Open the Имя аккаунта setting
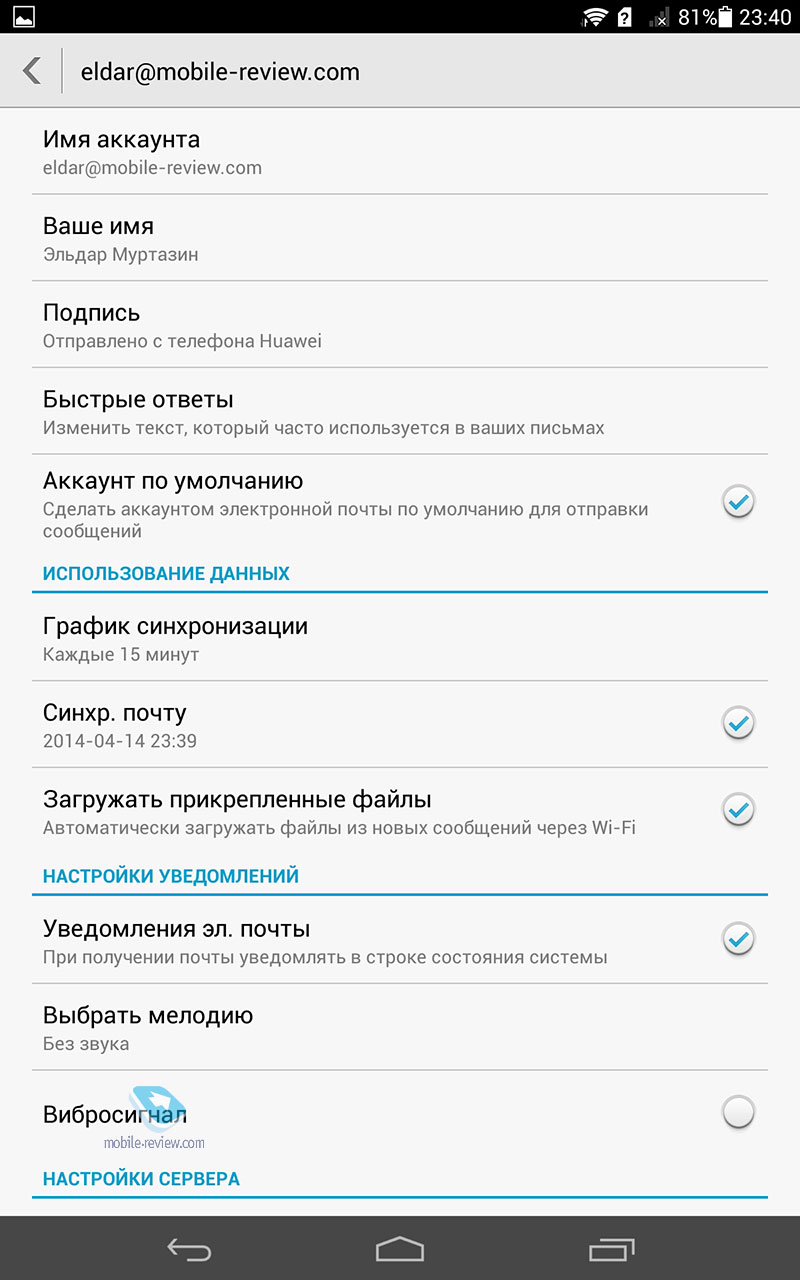The width and height of the screenshot is (800, 1280). click(x=400, y=151)
